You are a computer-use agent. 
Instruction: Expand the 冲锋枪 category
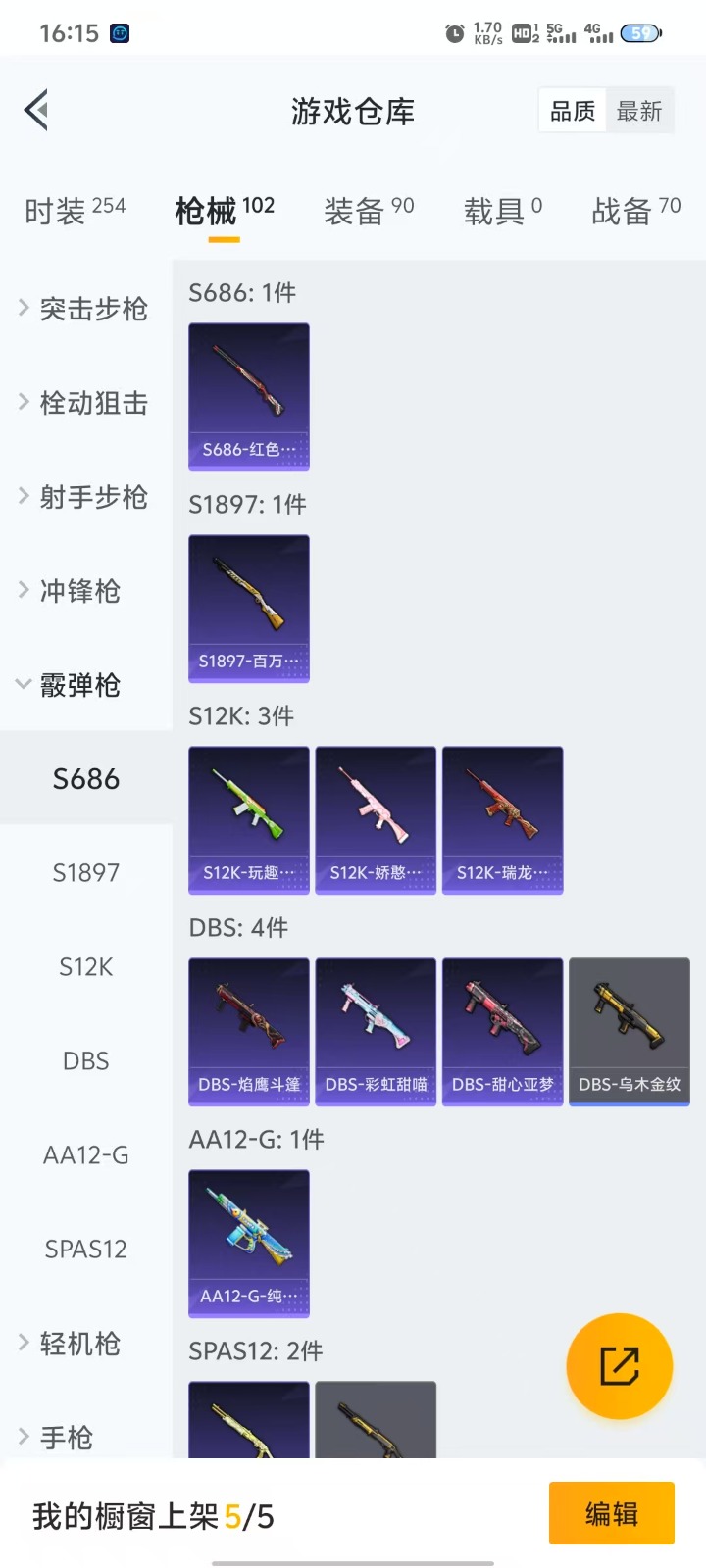tap(78, 591)
